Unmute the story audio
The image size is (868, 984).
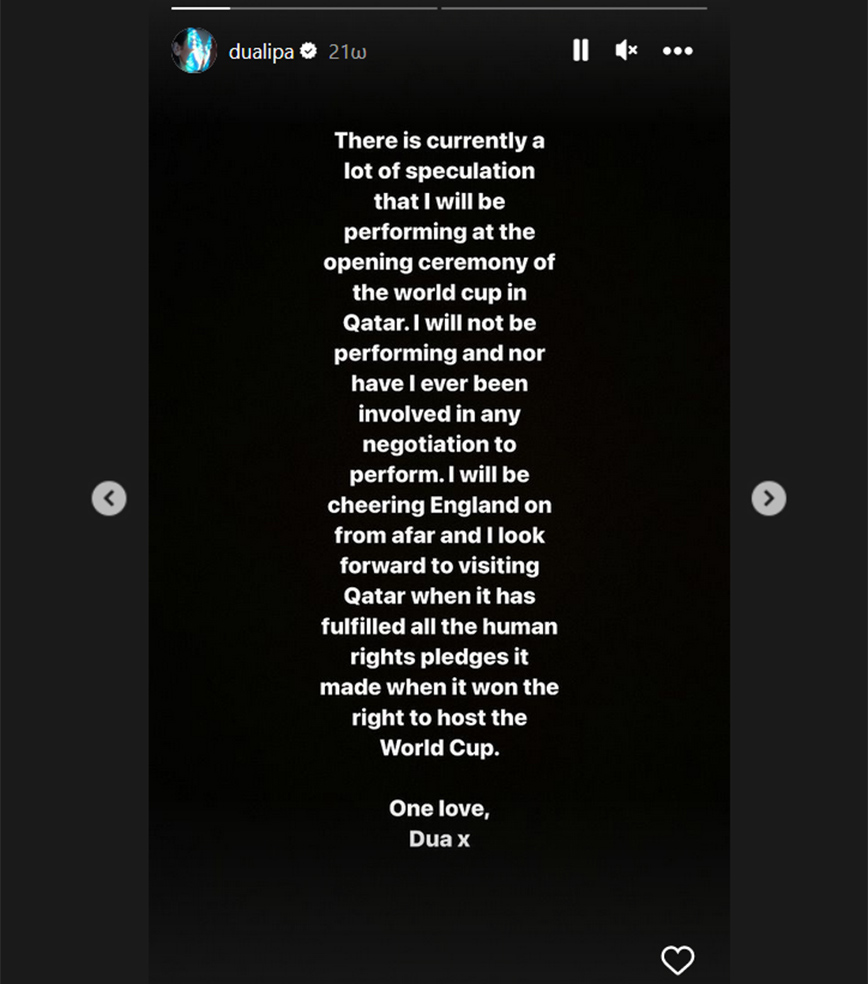pos(626,50)
